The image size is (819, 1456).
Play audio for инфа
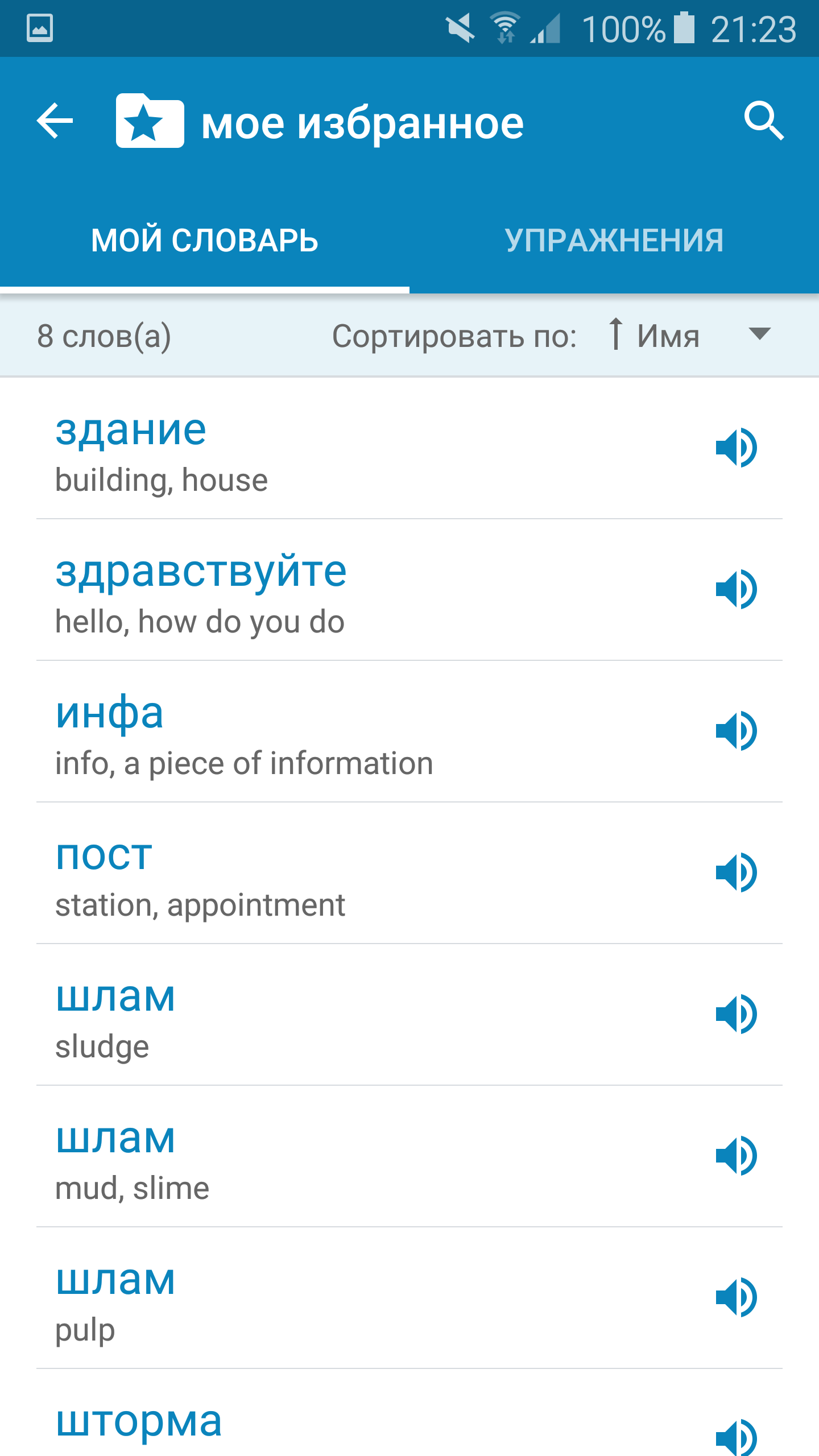pyautogui.click(x=736, y=731)
